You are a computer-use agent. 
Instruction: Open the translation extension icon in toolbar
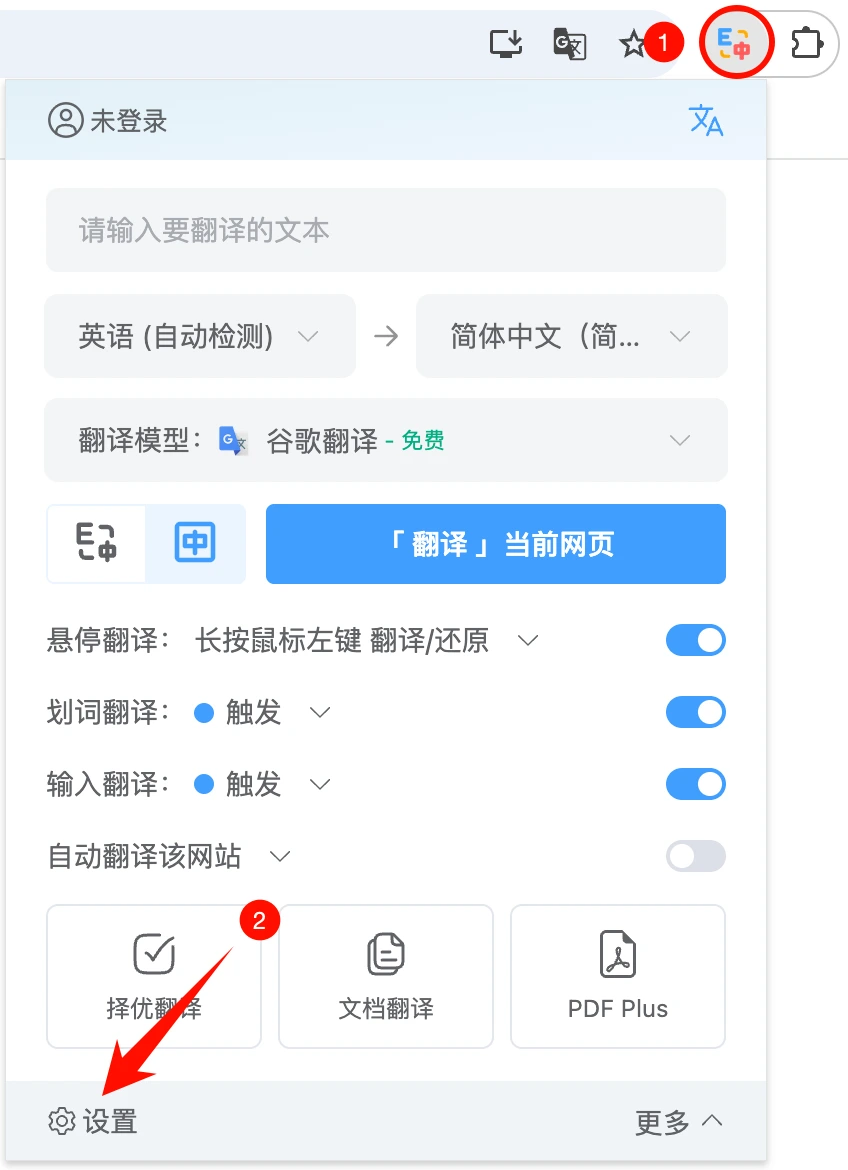(x=736, y=44)
